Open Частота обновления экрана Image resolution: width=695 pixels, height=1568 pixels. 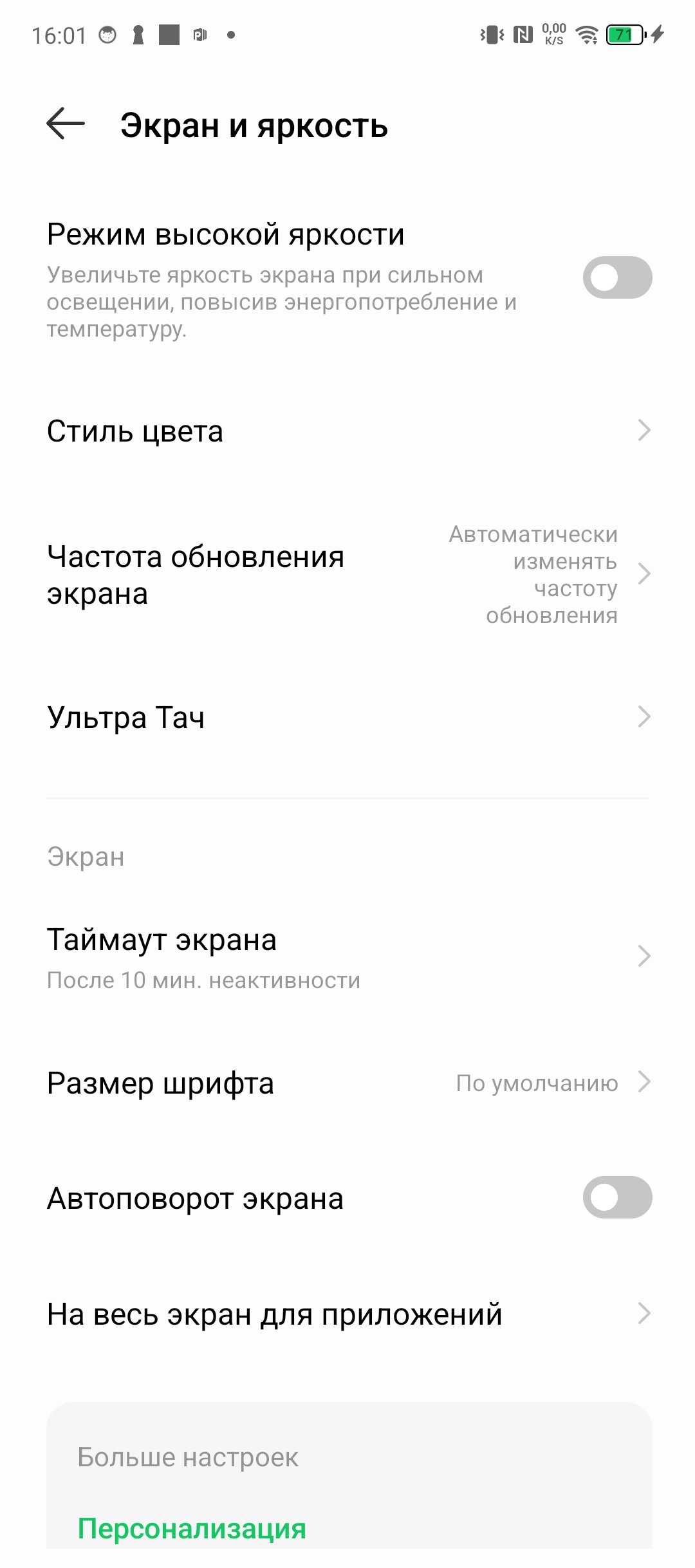click(x=347, y=574)
